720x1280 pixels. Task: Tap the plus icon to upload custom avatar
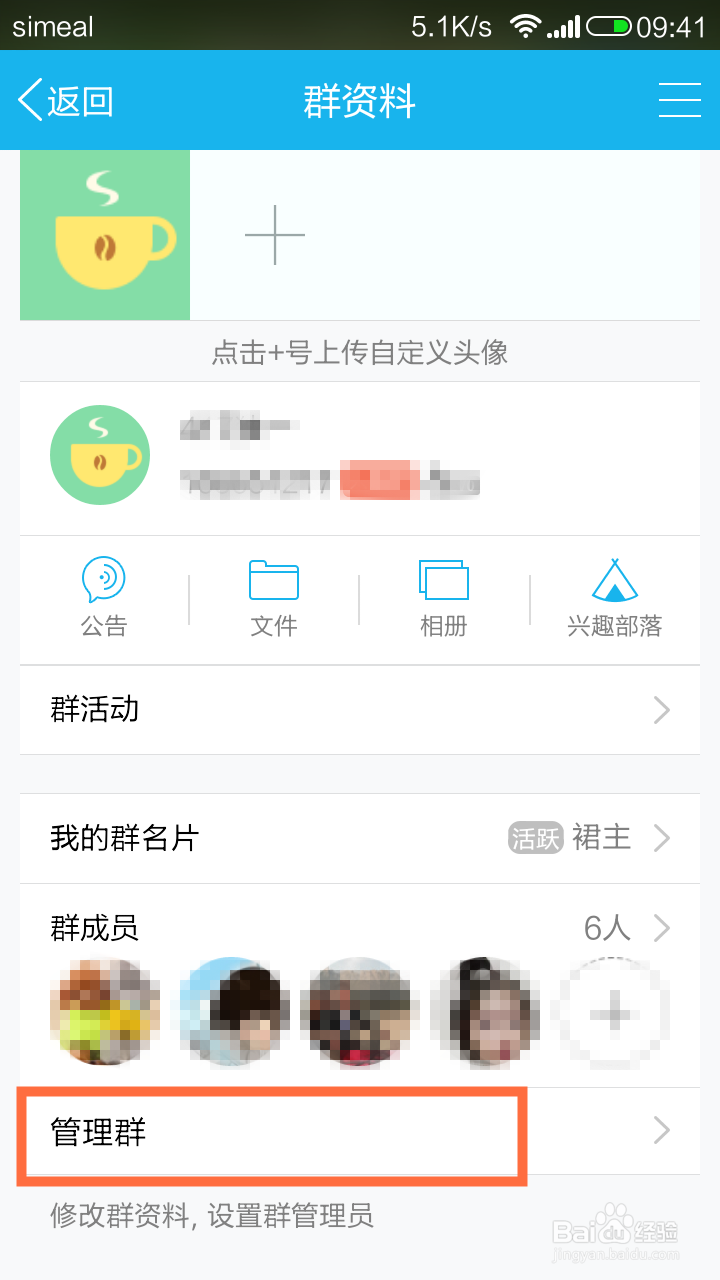[275, 234]
